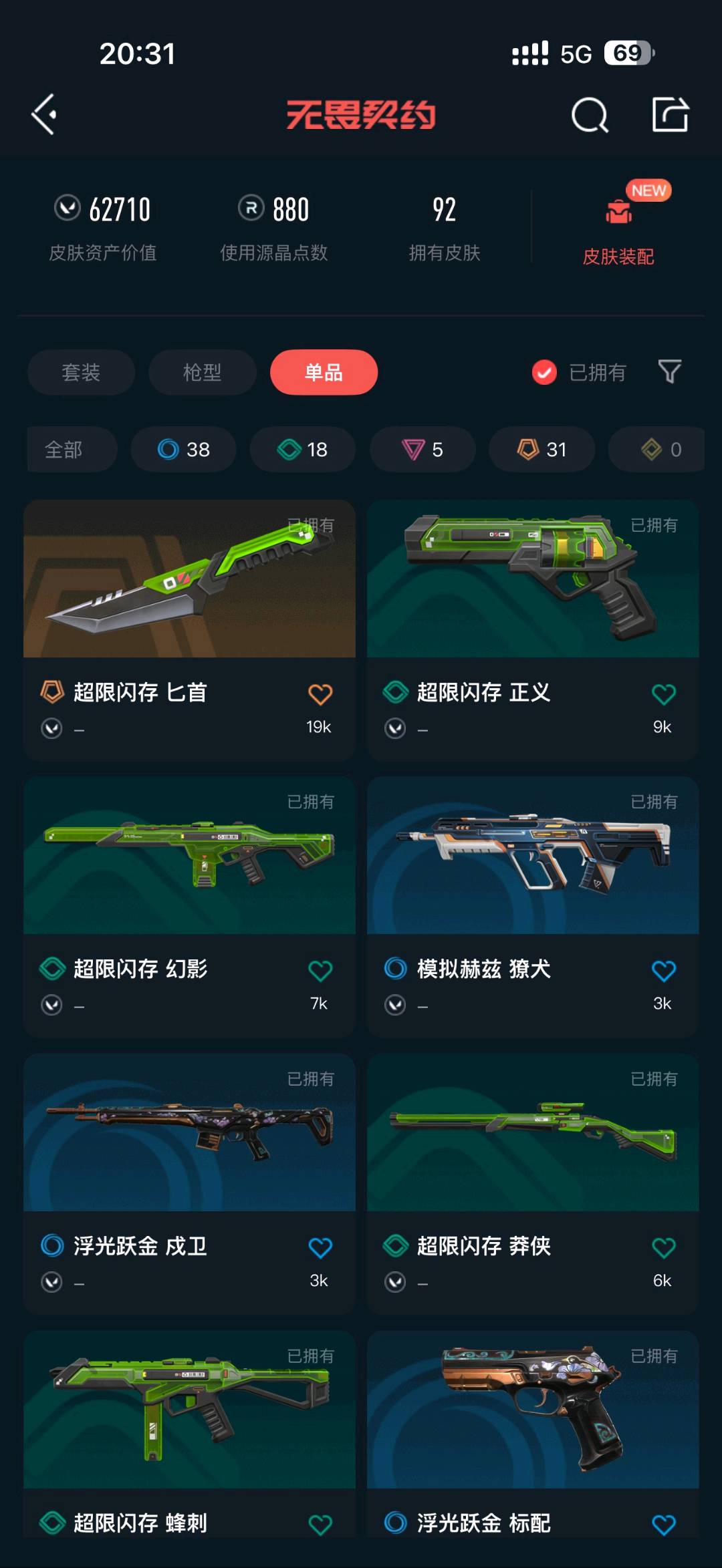Like the 模拟赫兹 獠犬 skin
The width and height of the screenshot is (722, 1568).
(663, 971)
